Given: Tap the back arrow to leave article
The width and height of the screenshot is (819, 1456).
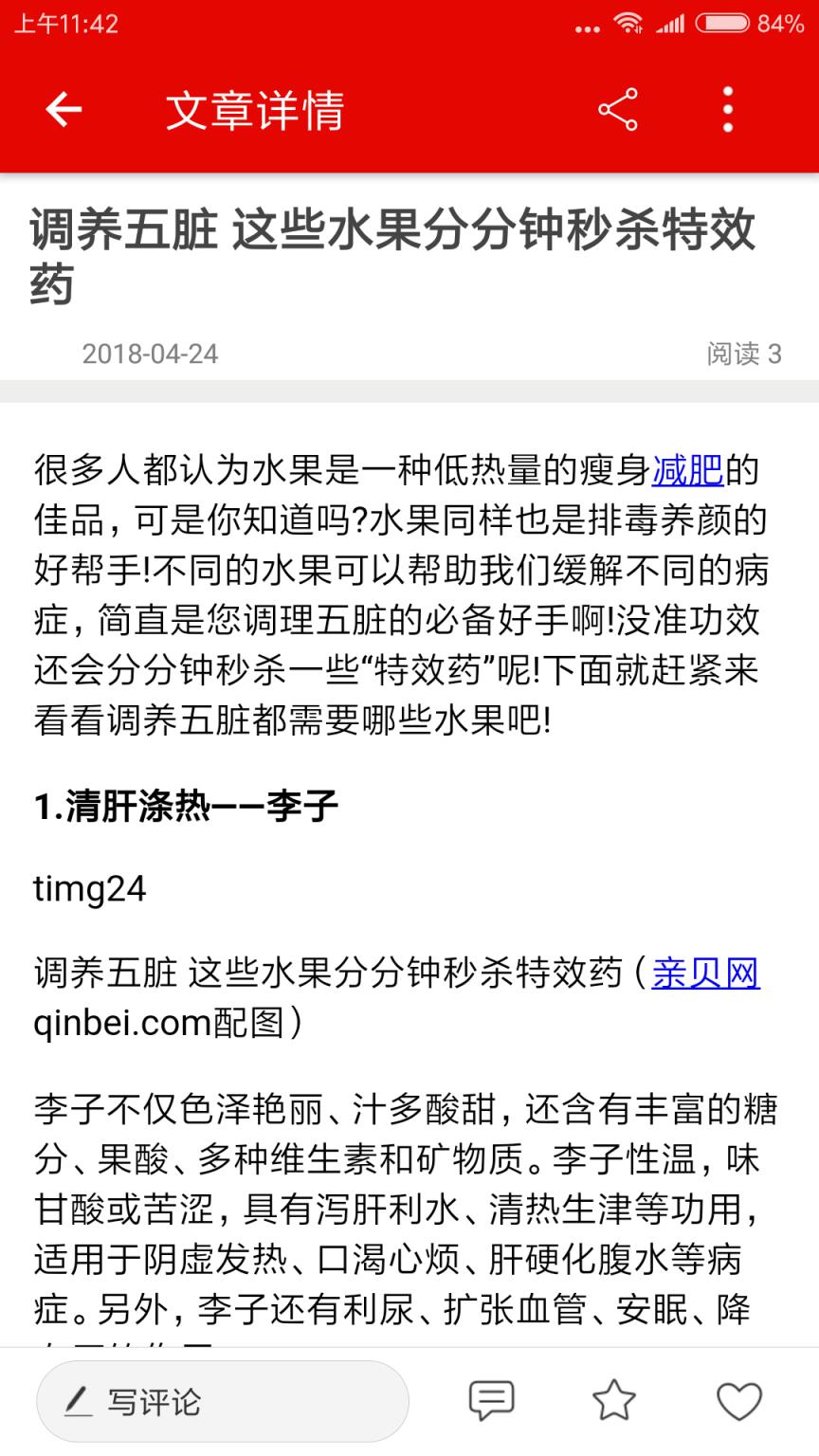Looking at the screenshot, I should tap(63, 109).
